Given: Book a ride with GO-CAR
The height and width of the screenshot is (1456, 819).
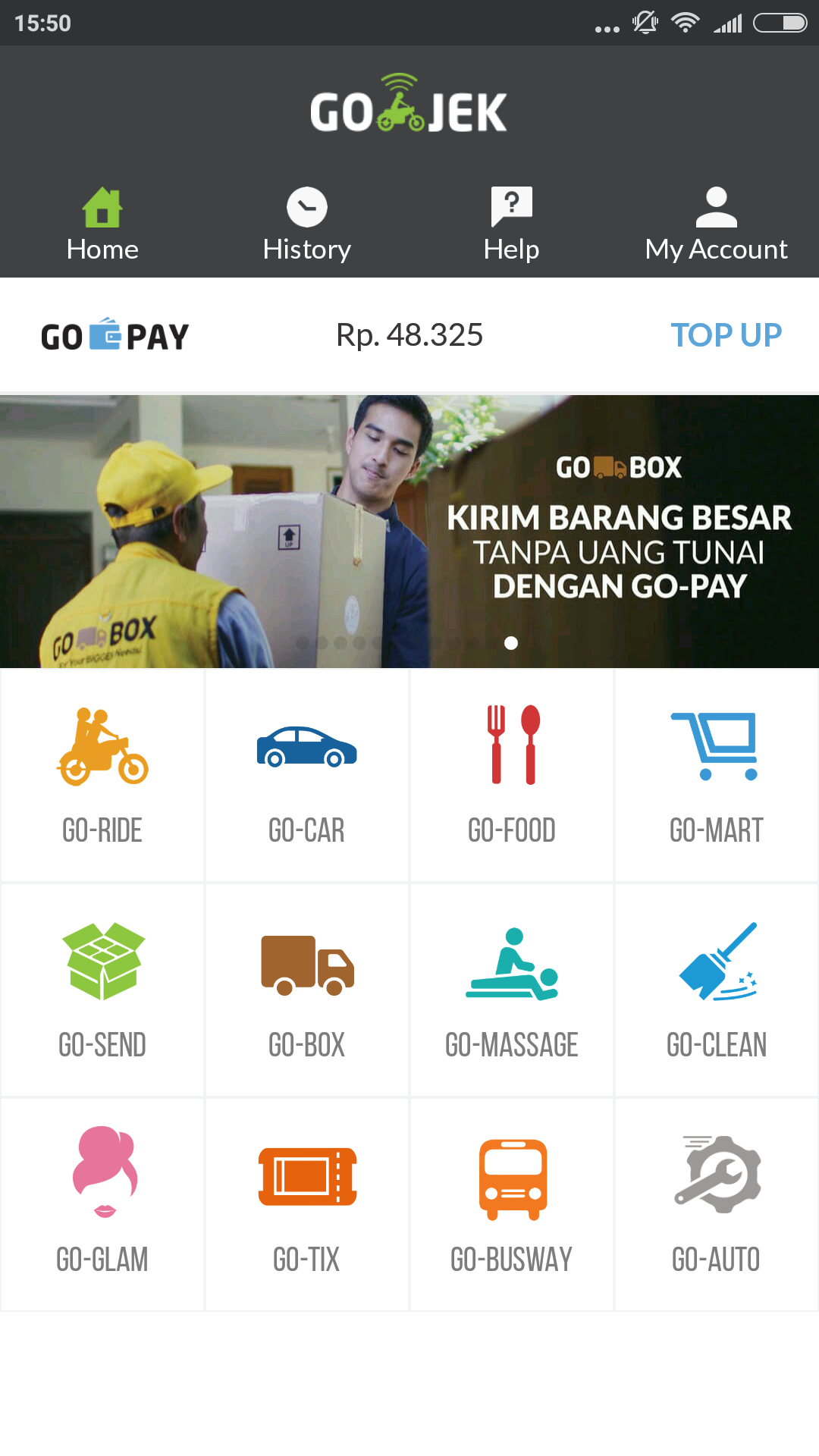Looking at the screenshot, I should pos(307,775).
